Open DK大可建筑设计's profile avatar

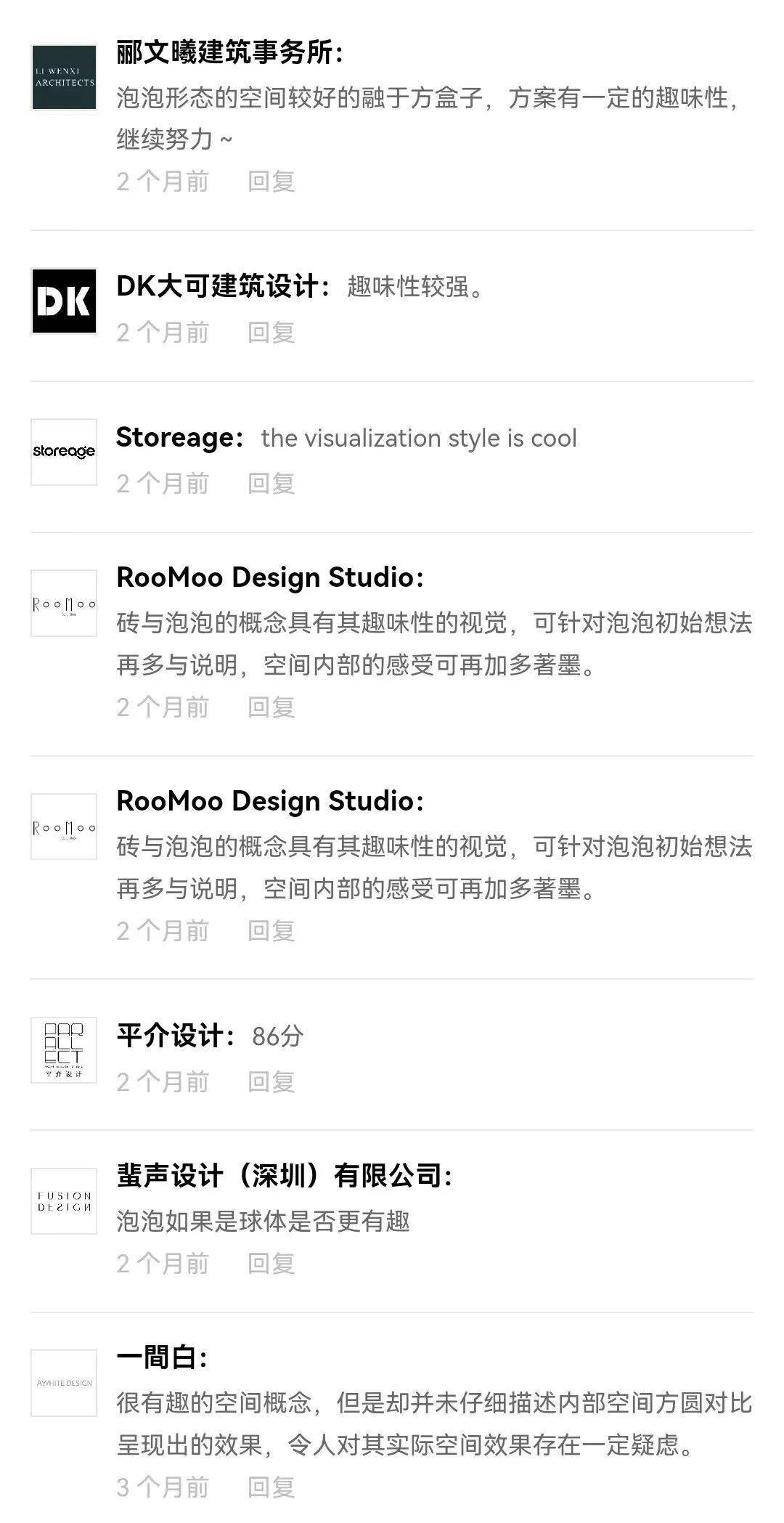64,301
